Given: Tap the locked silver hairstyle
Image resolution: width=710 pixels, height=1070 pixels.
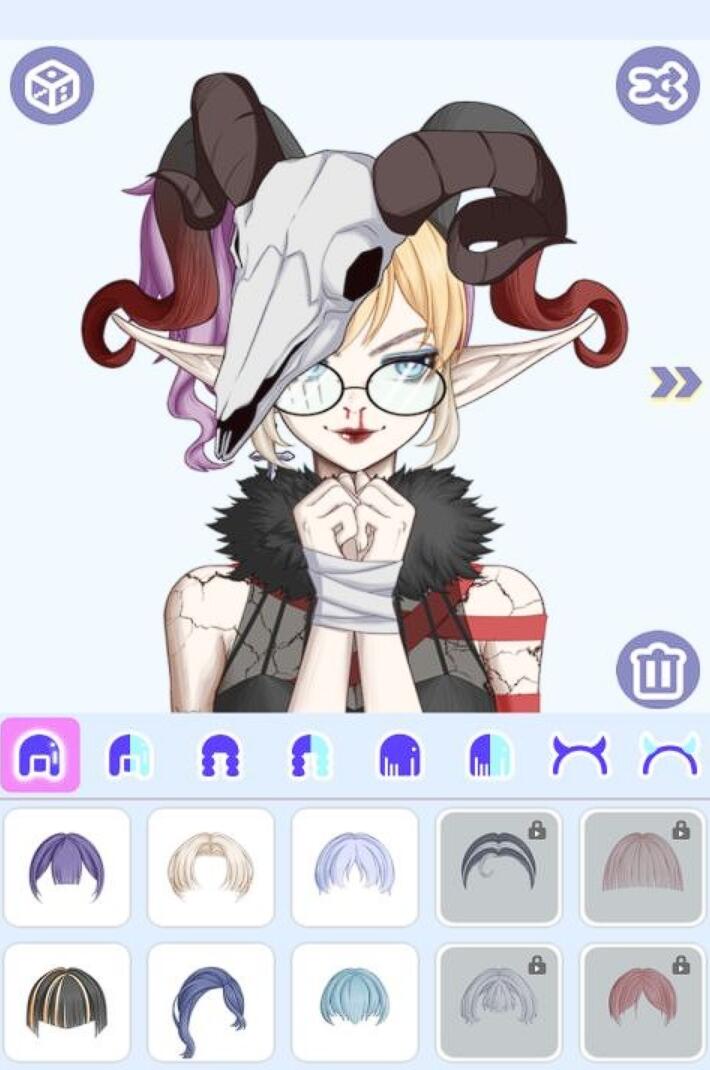Looking at the screenshot, I should tap(498, 1000).
